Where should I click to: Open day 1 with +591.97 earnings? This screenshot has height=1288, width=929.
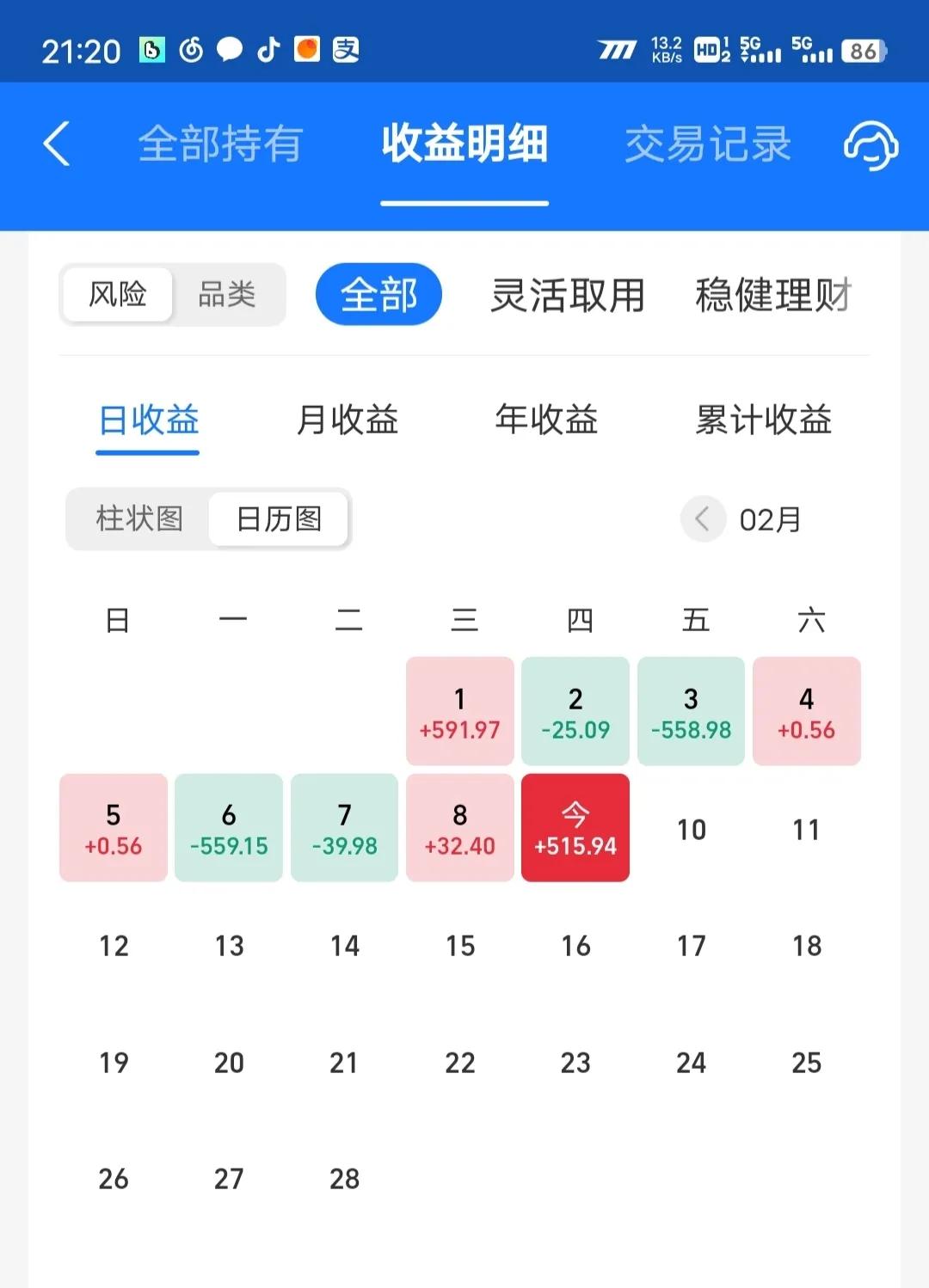460,712
